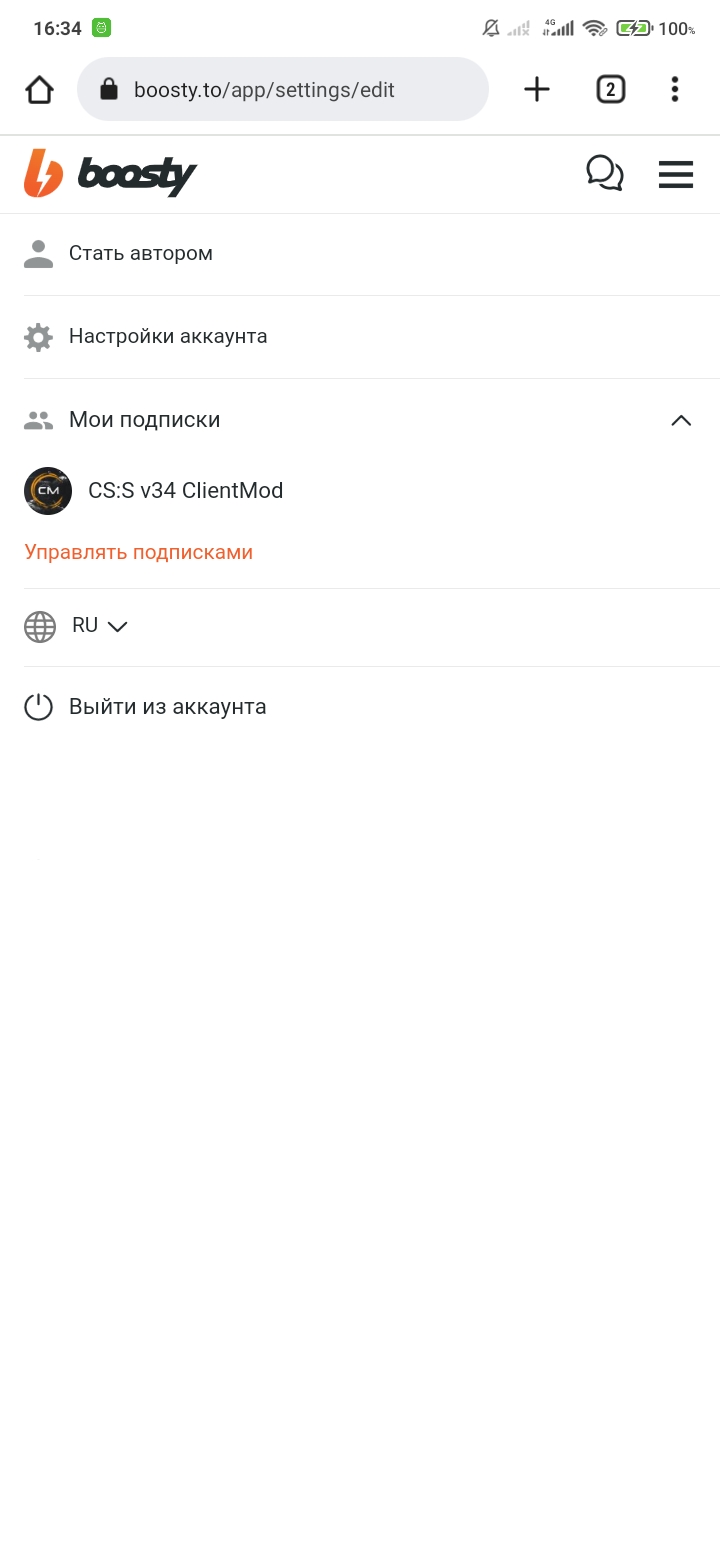This screenshot has width=720, height=1544.
Task: Open the Boosty messages icon
Action: click(604, 174)
